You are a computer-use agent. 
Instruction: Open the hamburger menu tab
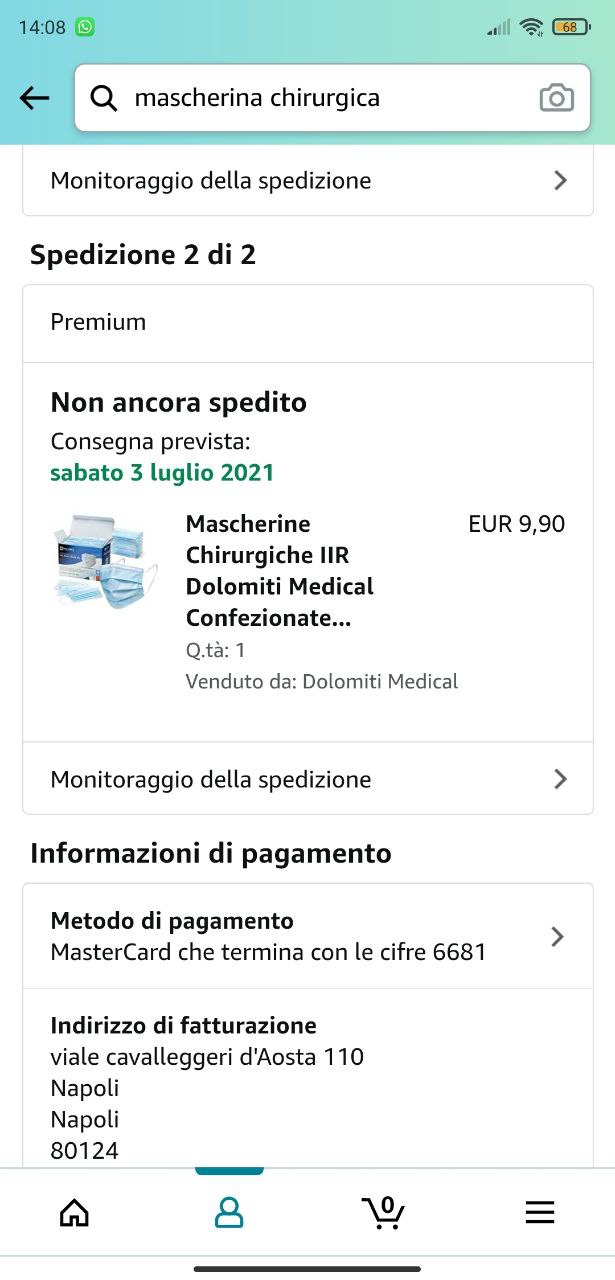(539, 1213)
